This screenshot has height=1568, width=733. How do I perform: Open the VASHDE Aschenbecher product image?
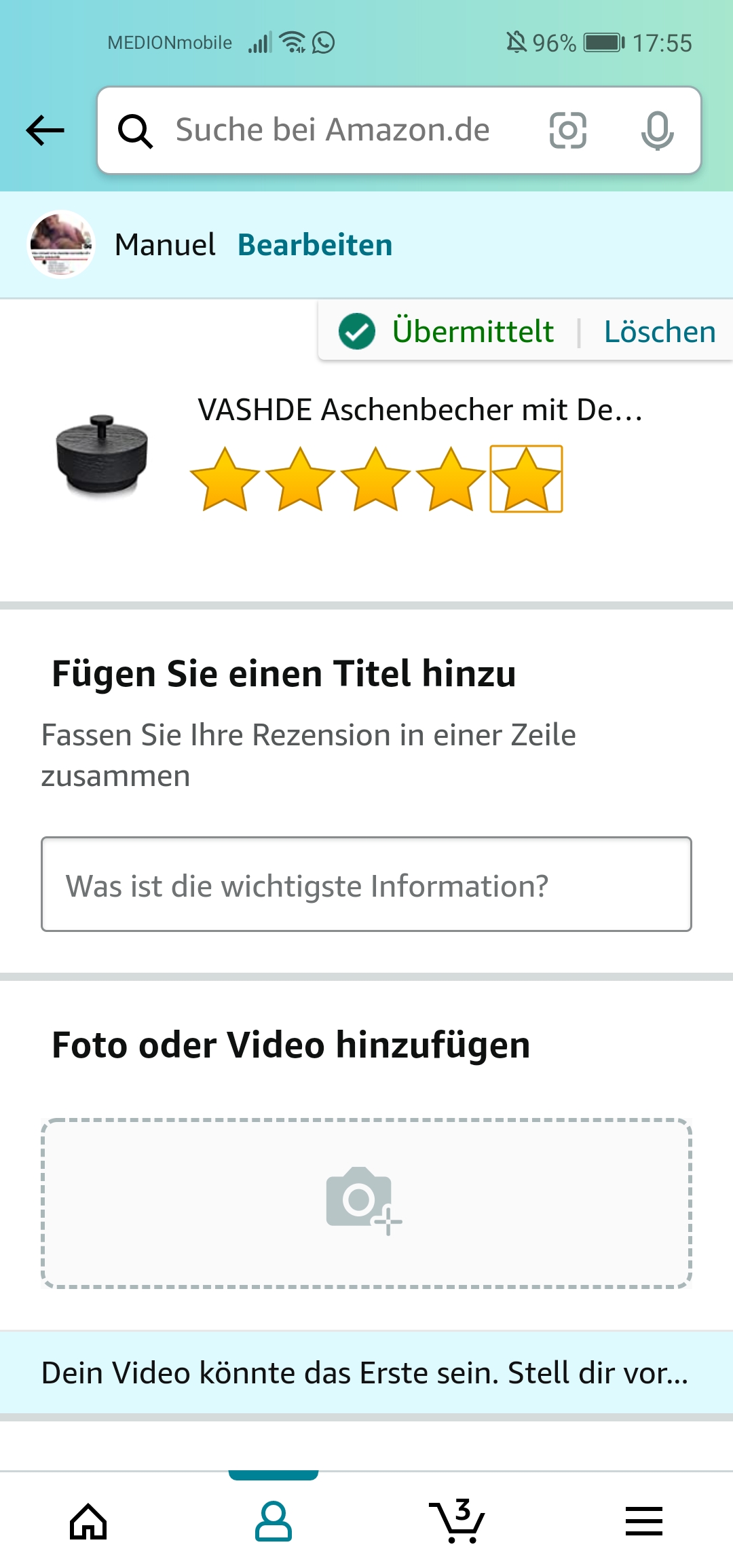pos(102,455)
